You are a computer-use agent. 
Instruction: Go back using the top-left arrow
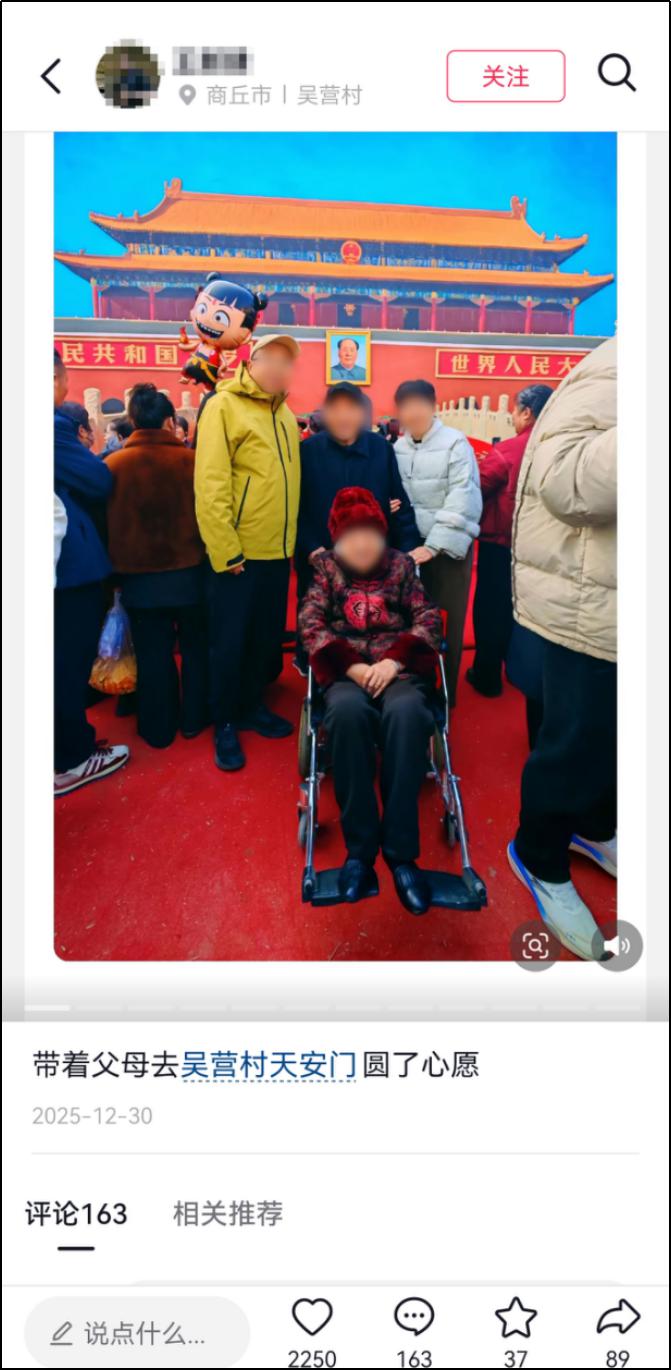[51, 76]
